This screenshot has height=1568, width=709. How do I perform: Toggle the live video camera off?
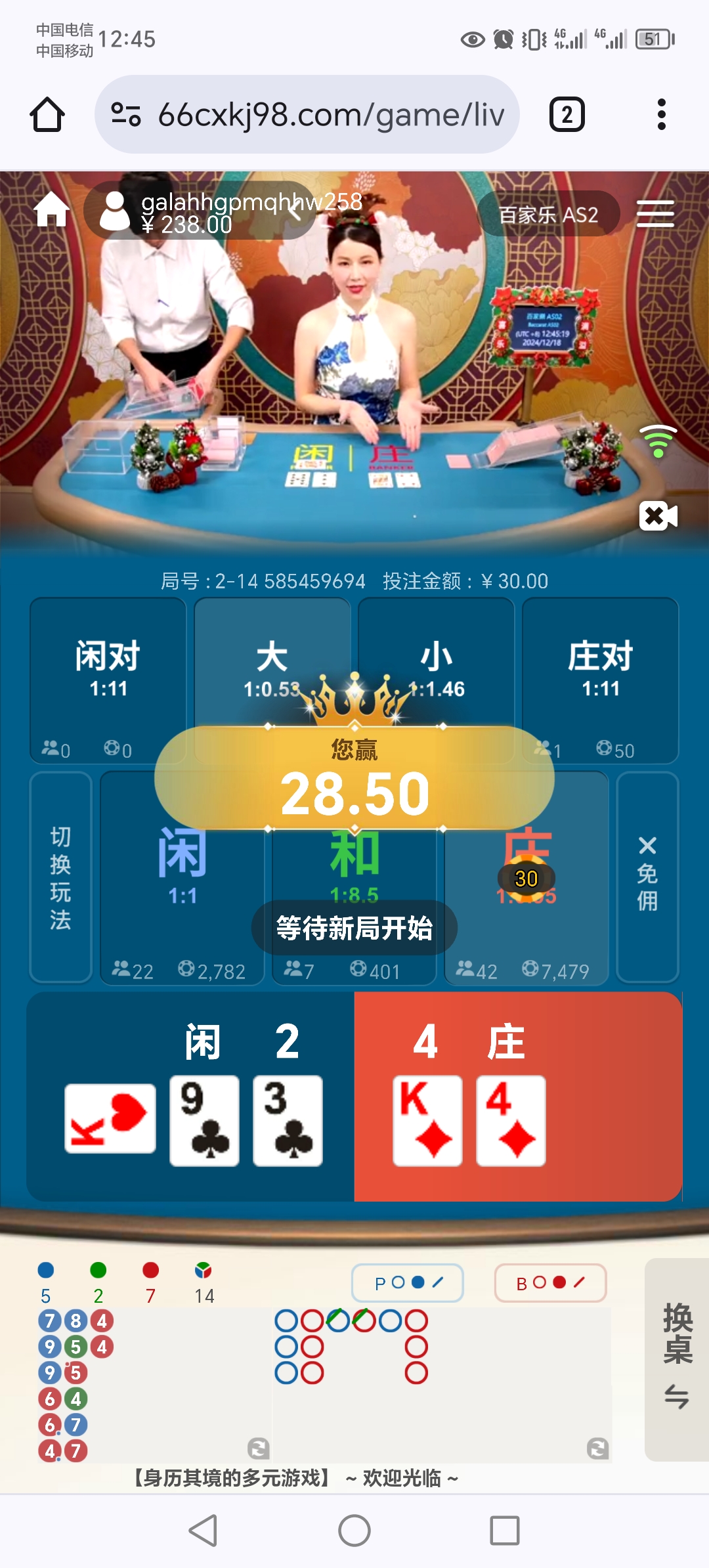pos(658,516)
